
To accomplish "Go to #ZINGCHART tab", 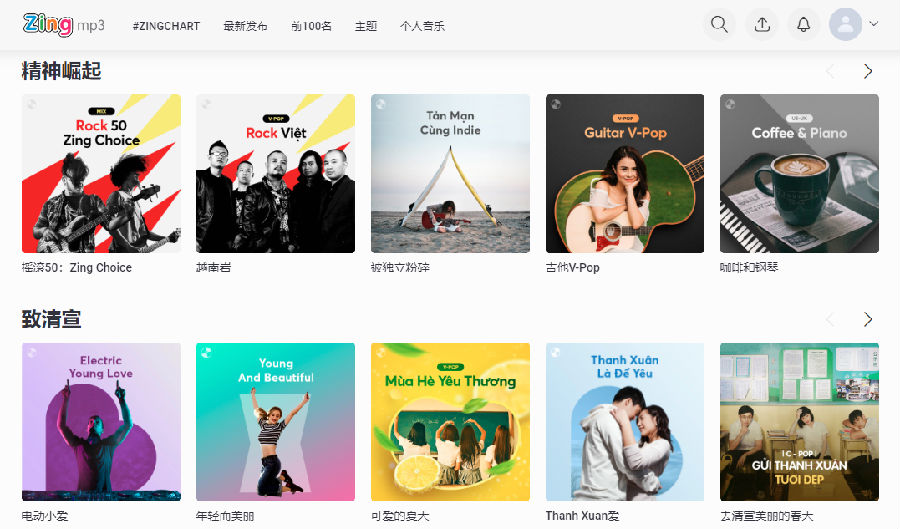I will point(165,26).
